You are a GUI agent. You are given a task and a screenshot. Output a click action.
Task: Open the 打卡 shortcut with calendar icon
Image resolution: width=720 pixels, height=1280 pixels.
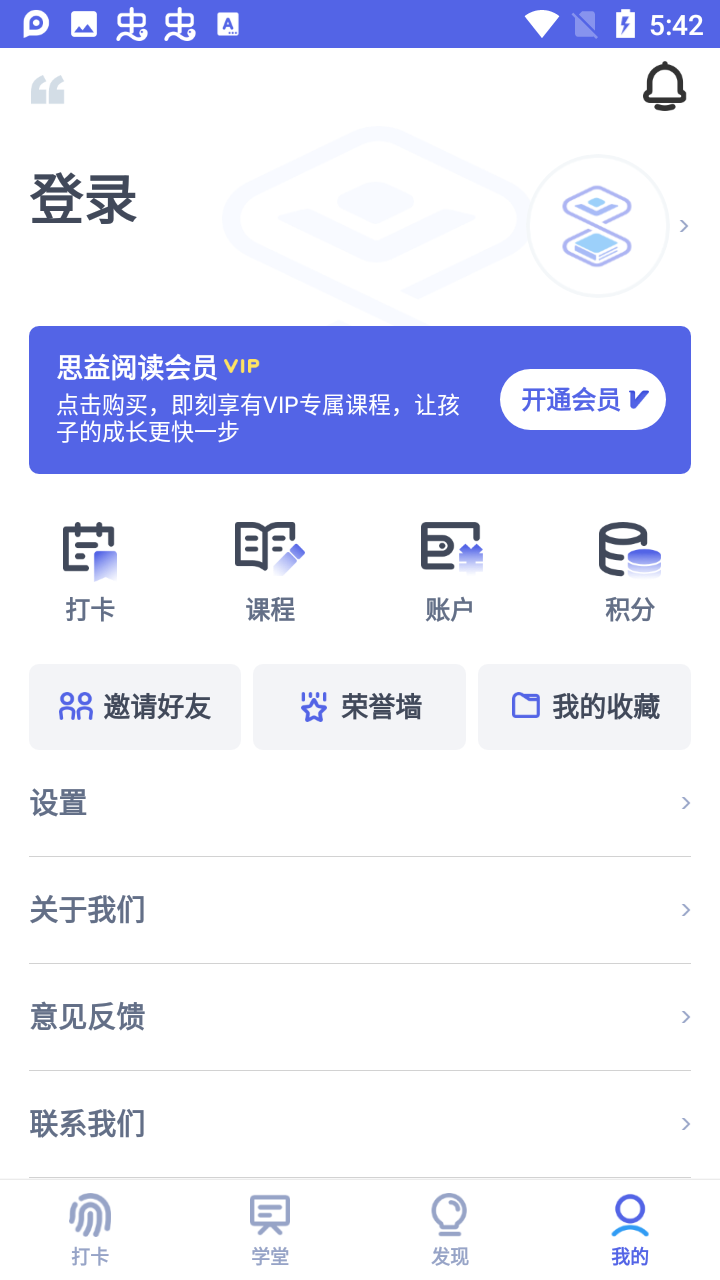point(90,571)
